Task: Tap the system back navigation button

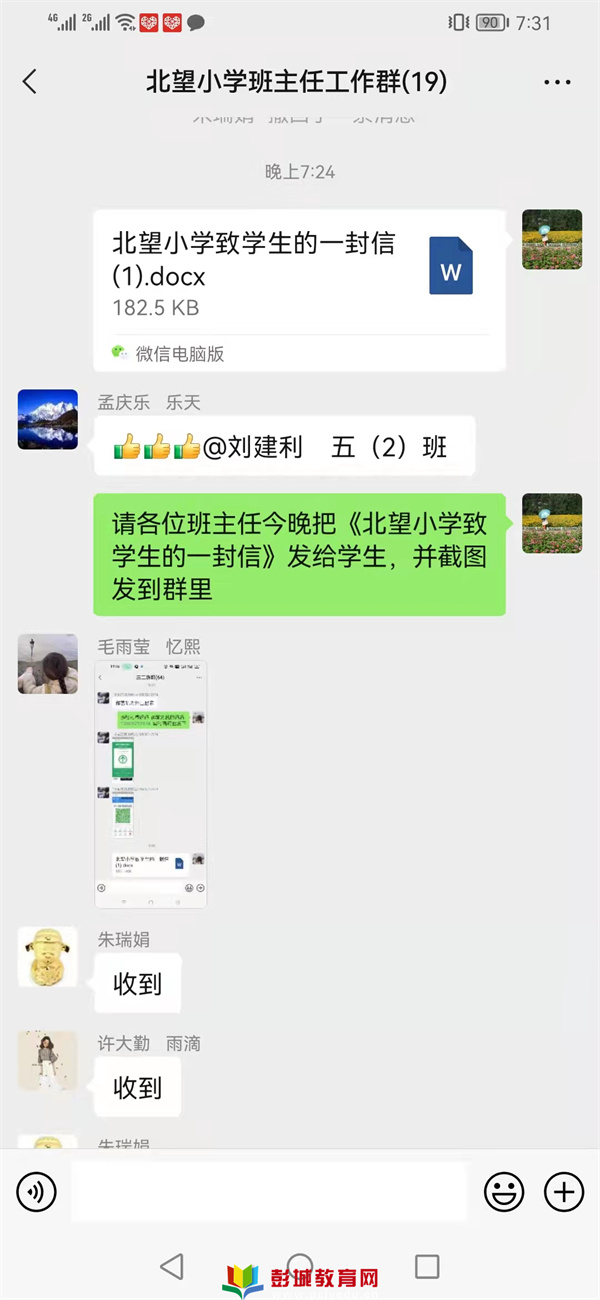Action: tap(172, 1266)
